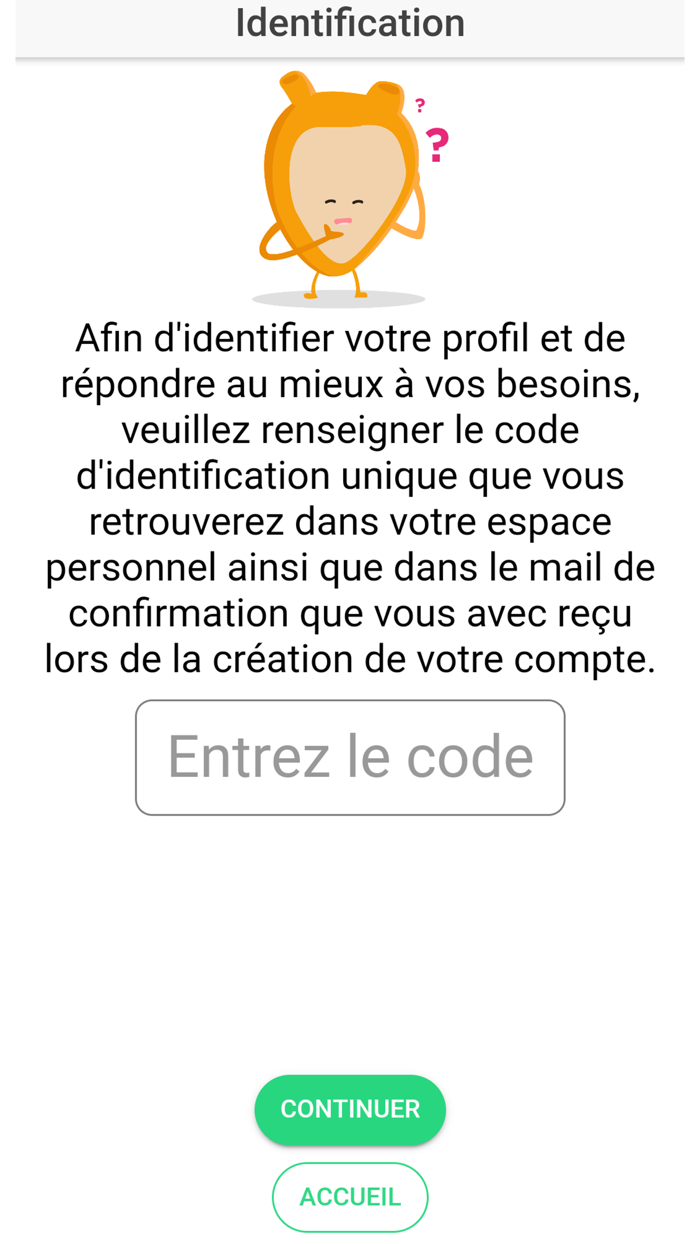Tap the green Continuer button

point(350,1109)
